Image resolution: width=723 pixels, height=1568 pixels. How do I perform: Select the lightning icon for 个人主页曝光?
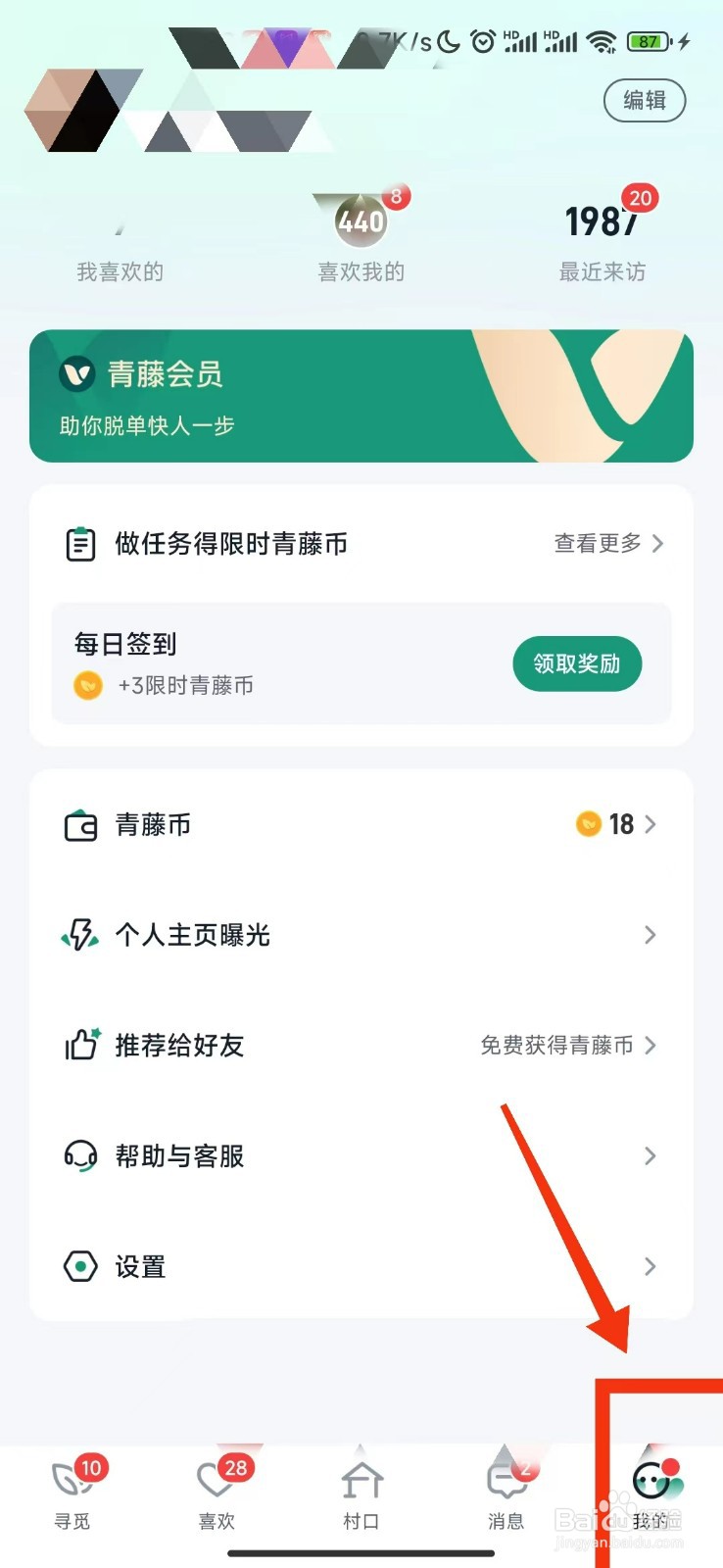pyautogui.click(x=81, y=935)
